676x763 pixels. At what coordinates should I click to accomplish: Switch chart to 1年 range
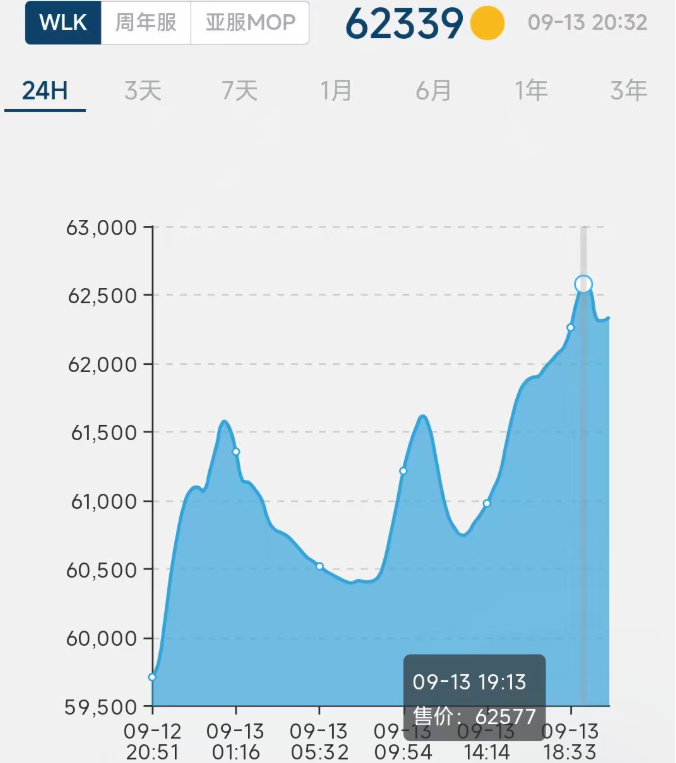coord(532,91)
